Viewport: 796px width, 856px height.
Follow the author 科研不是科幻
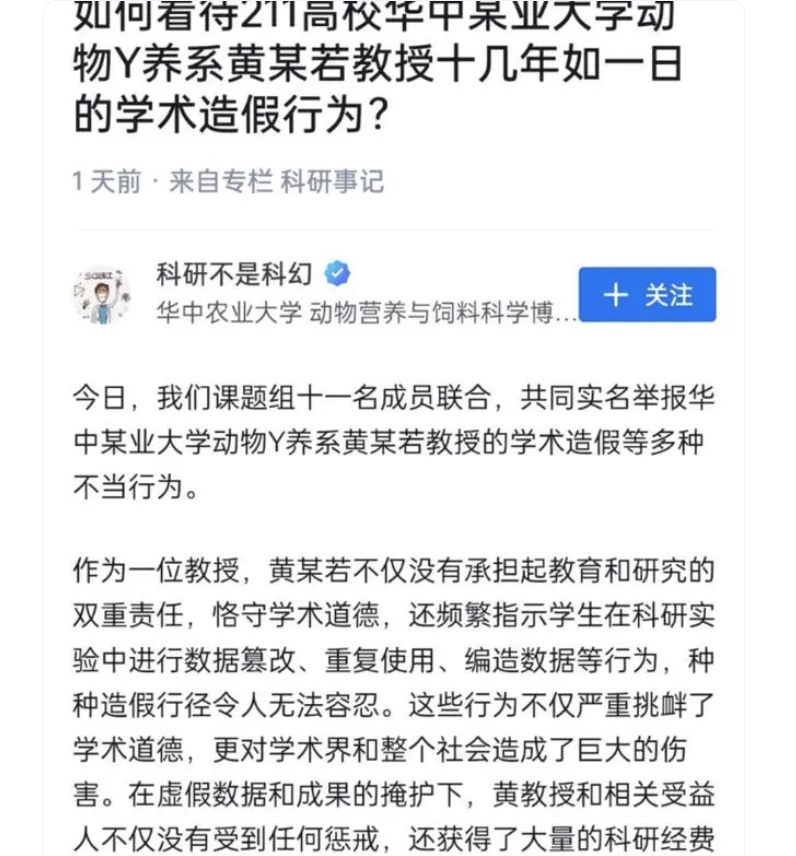[647, 295]
